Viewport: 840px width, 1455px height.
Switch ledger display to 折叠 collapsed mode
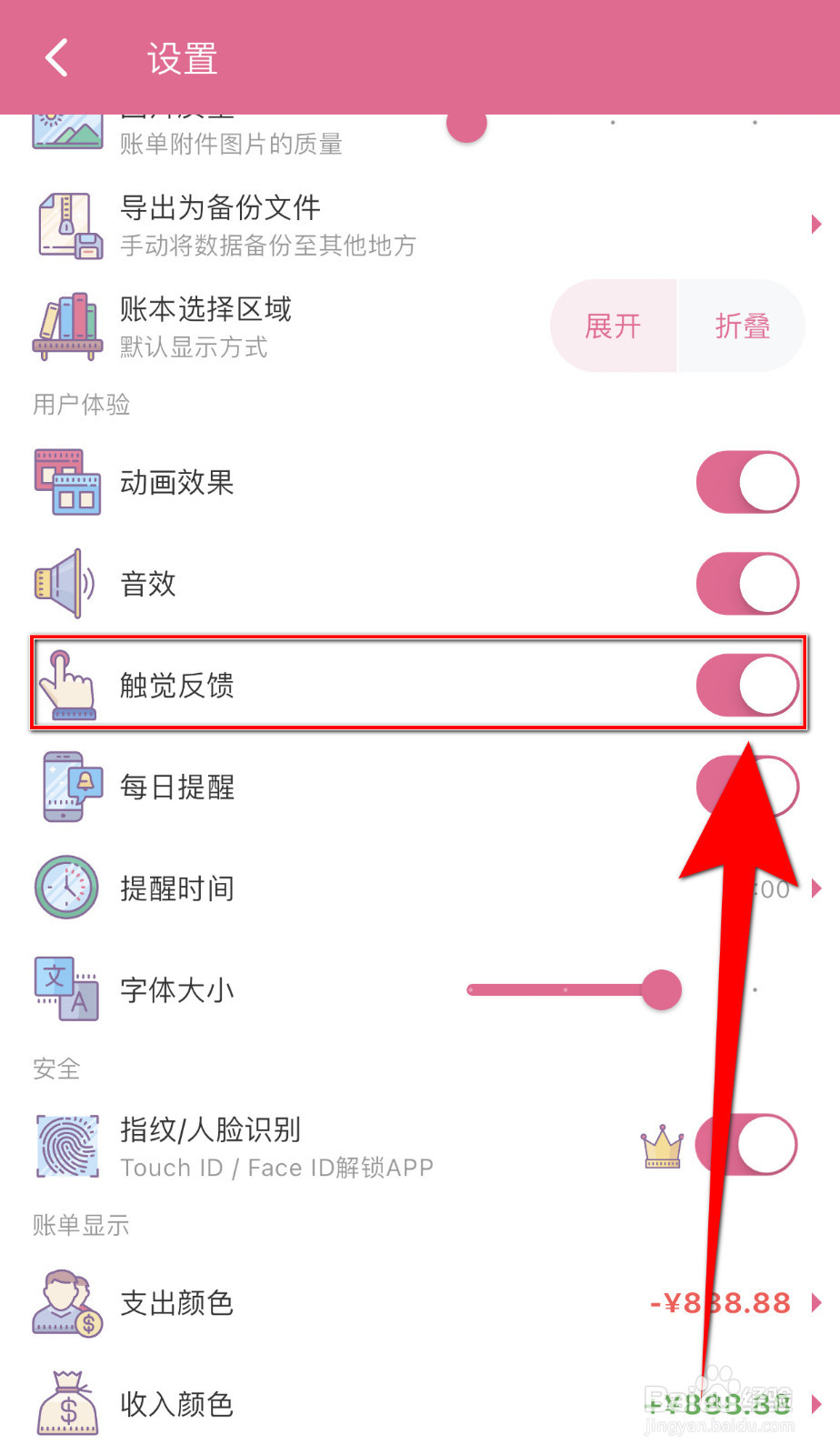click(x=741, y=326)
